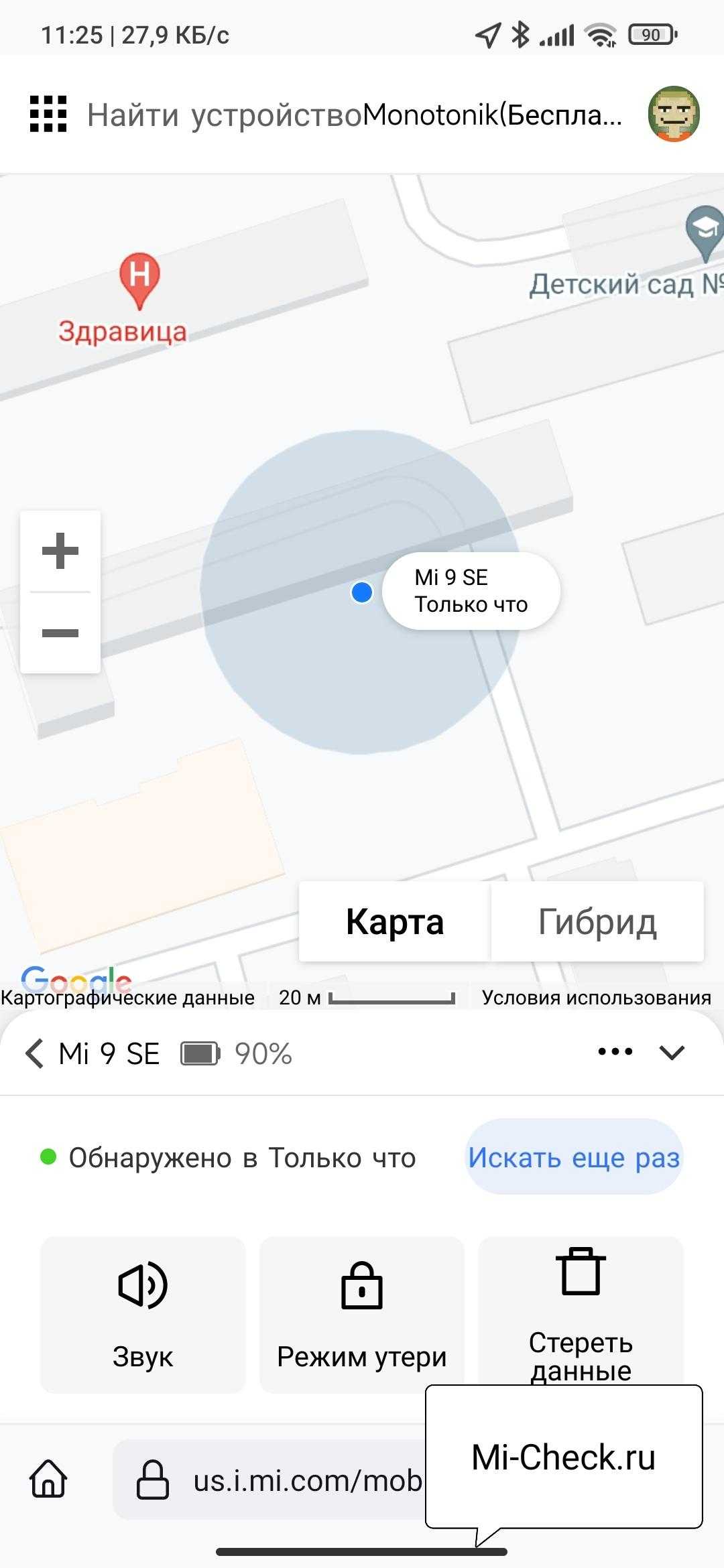Image resolution: width=724 pixels, height=1568 pixels.
Task: Open the three-dot device options
Action: coord(615,1052)
